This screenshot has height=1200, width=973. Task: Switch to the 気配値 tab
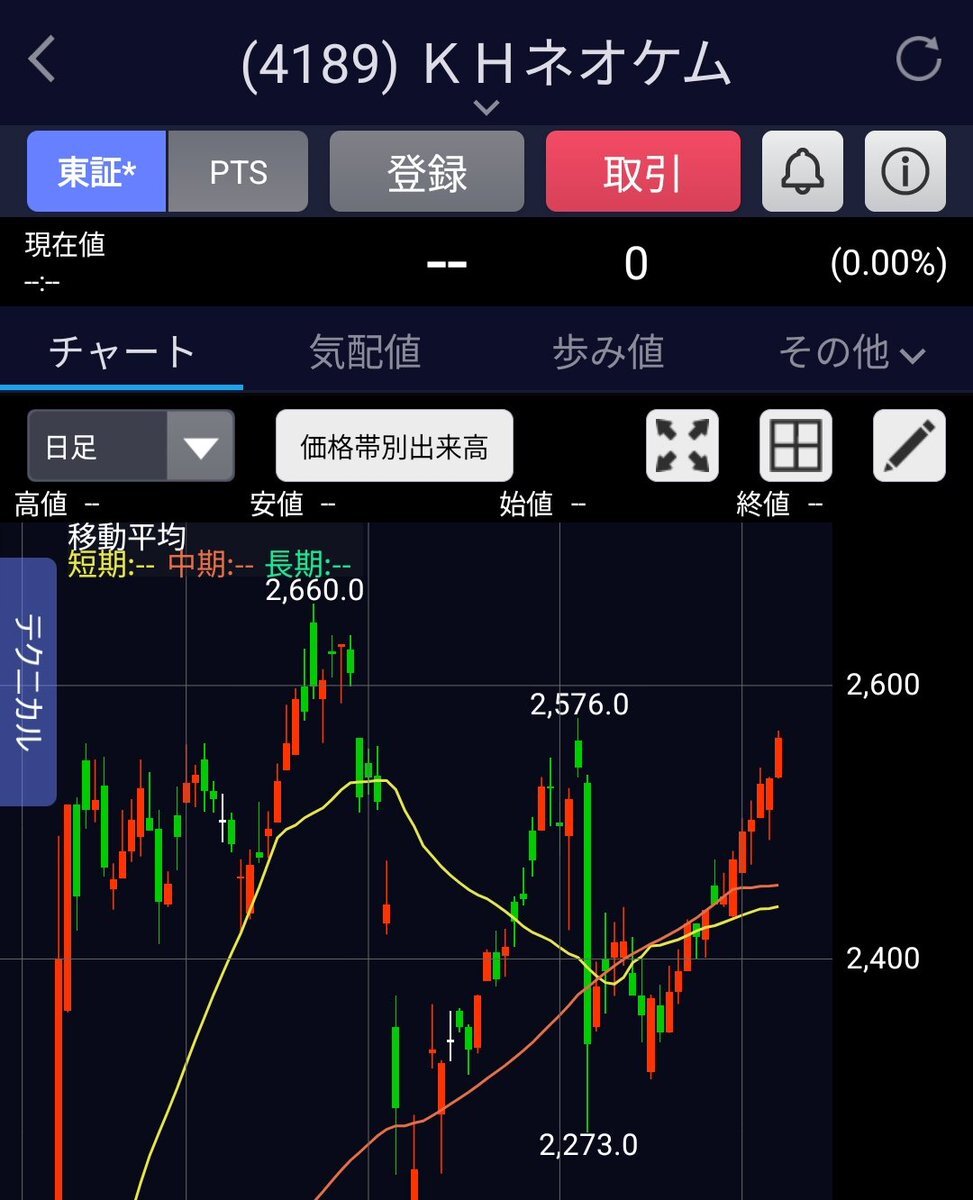[364, 352]
